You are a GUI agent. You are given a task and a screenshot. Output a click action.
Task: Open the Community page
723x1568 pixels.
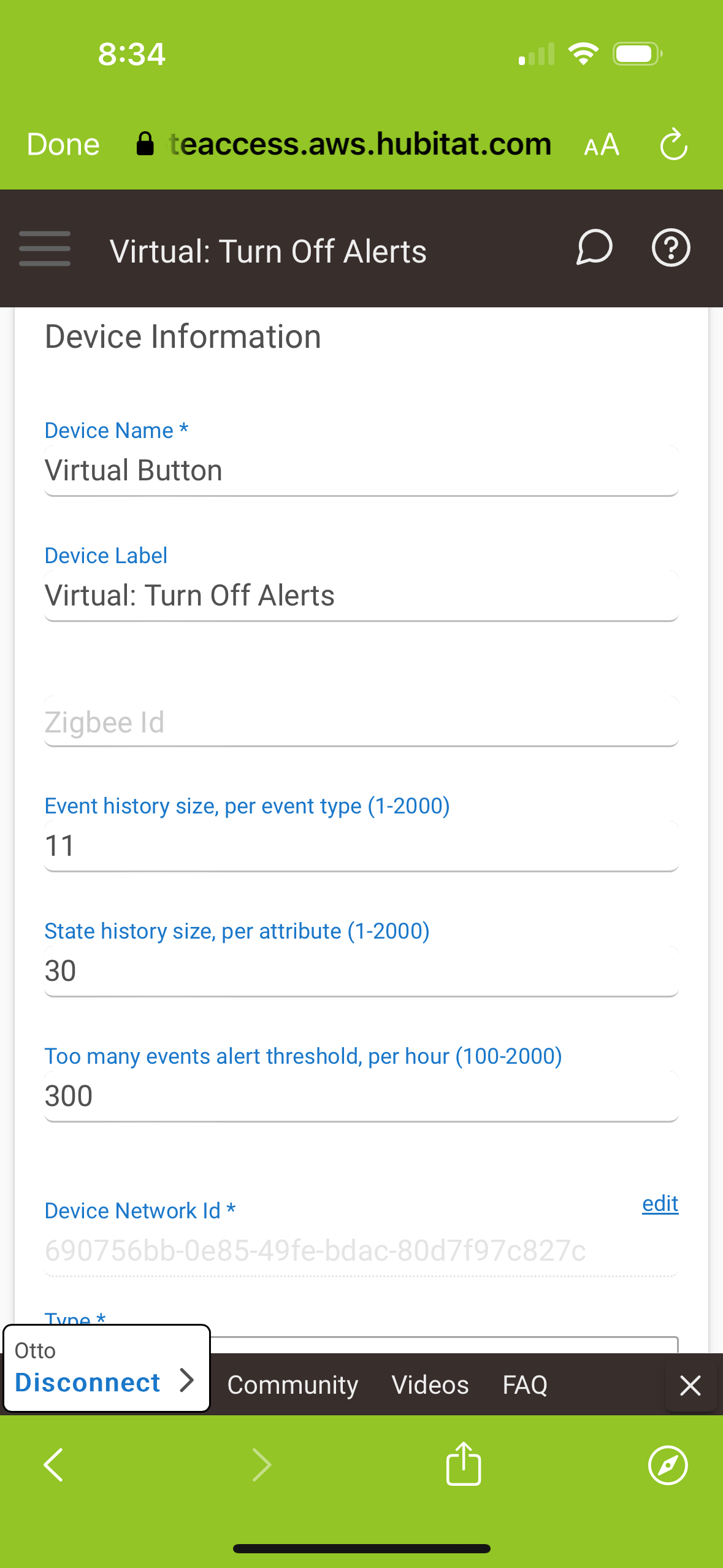pyautogui.click(x=292, y=1385)
